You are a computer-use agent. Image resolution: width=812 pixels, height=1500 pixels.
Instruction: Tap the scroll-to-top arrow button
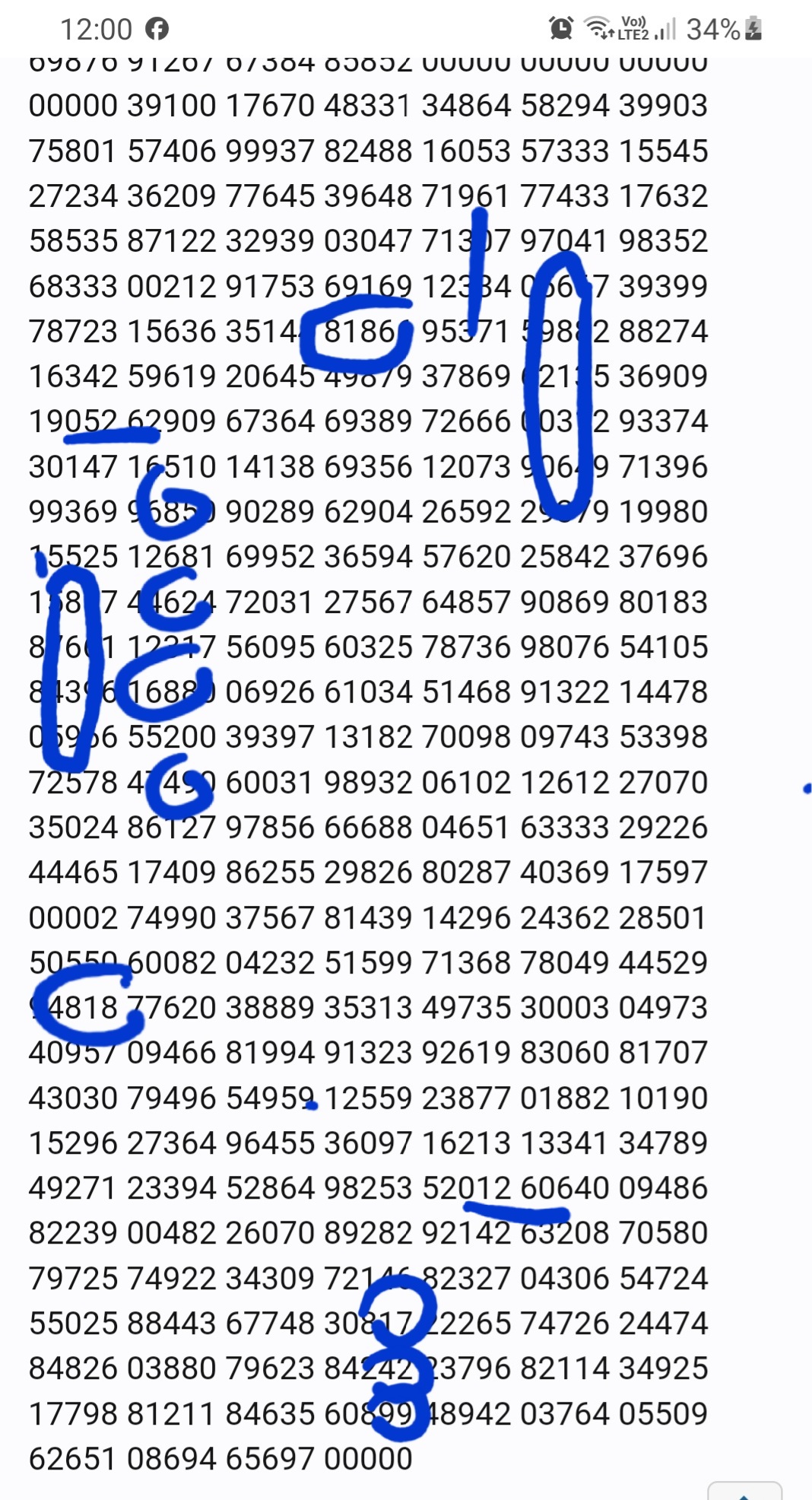pos(744,1491)
